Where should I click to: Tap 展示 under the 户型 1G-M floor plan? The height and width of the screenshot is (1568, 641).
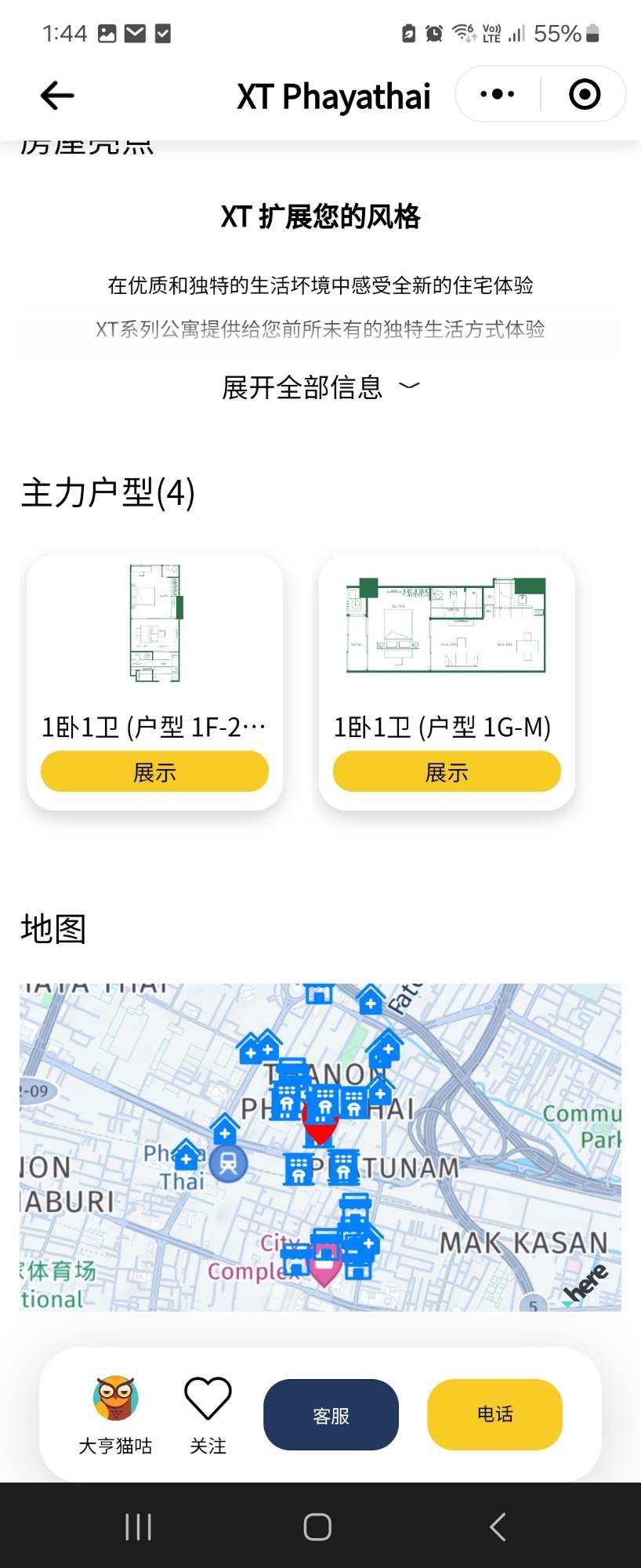[447, 771]
